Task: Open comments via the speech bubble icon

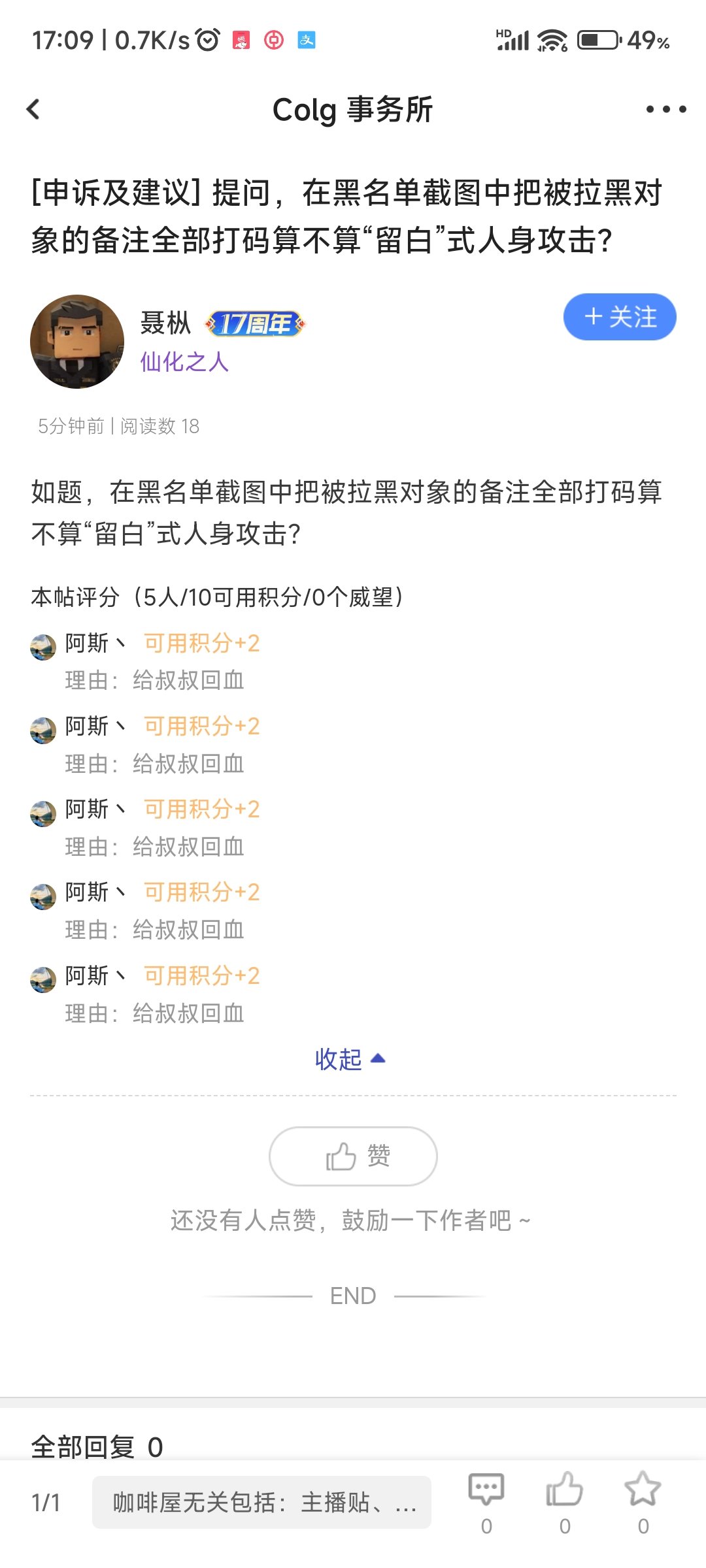Action: click(486, 1491)
